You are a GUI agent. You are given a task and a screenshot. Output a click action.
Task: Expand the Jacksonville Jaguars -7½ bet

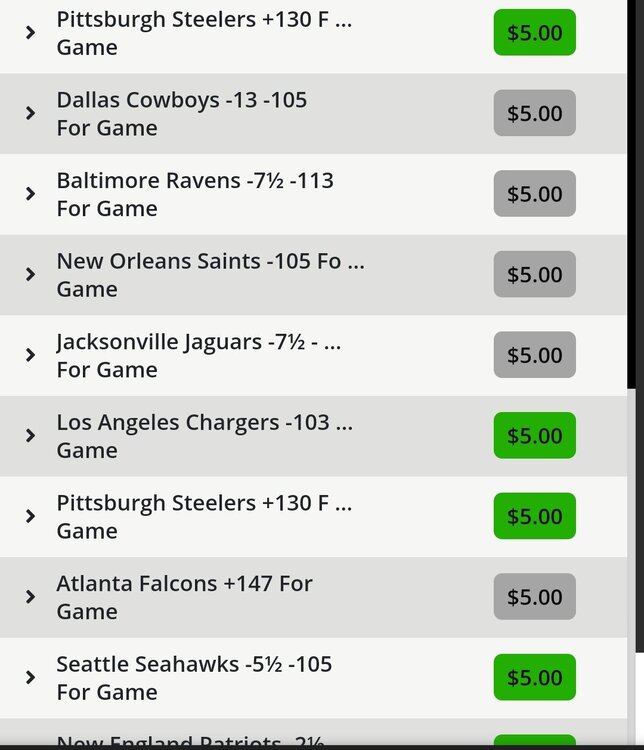31,355
